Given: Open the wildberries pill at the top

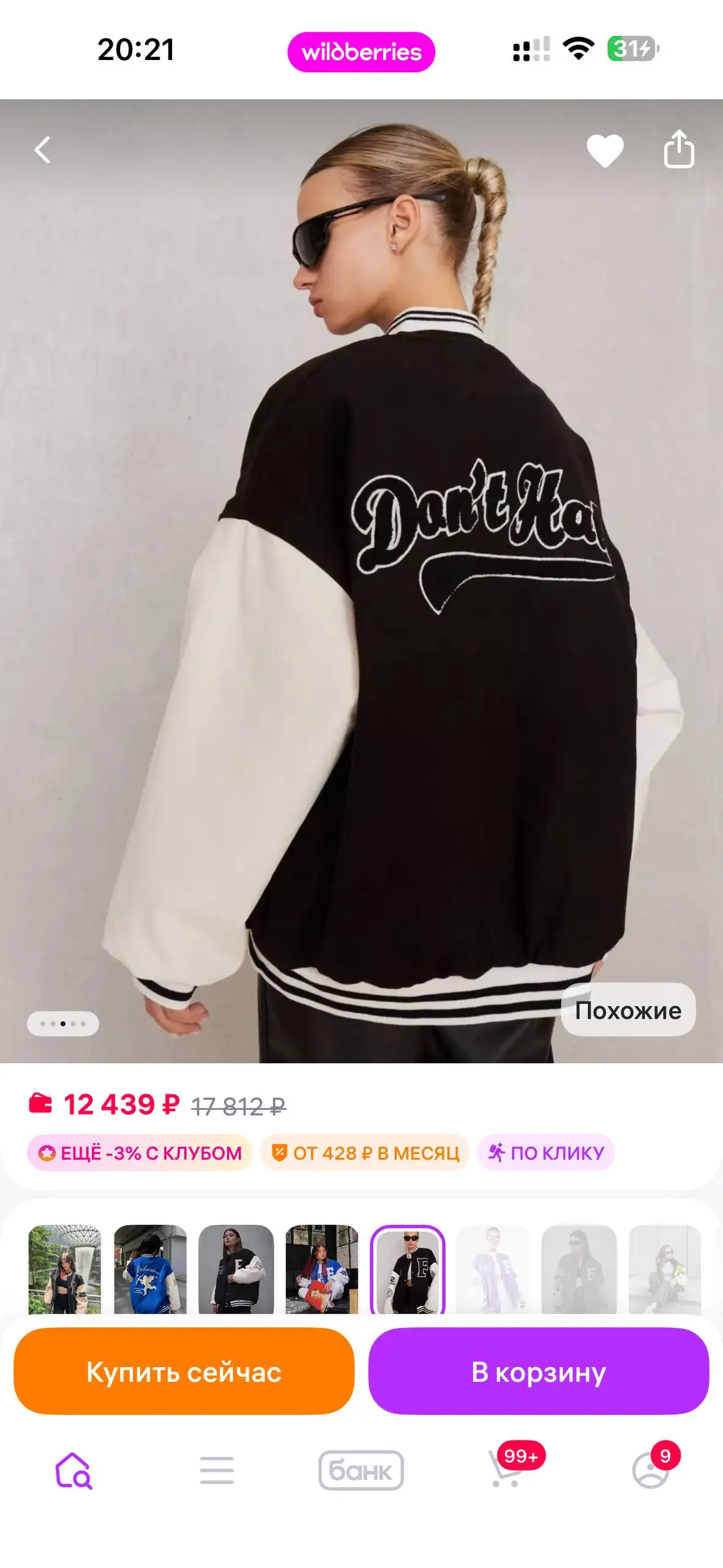Looking at the screenshot, I should click(361, 52).
